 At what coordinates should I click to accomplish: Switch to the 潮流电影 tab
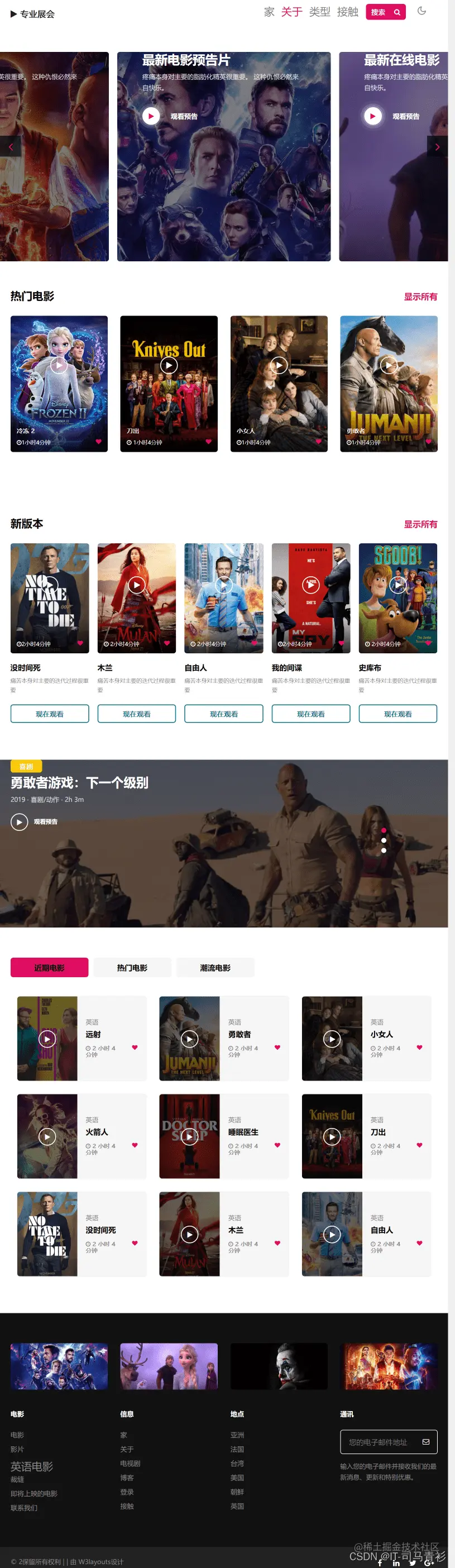(215, 968)
